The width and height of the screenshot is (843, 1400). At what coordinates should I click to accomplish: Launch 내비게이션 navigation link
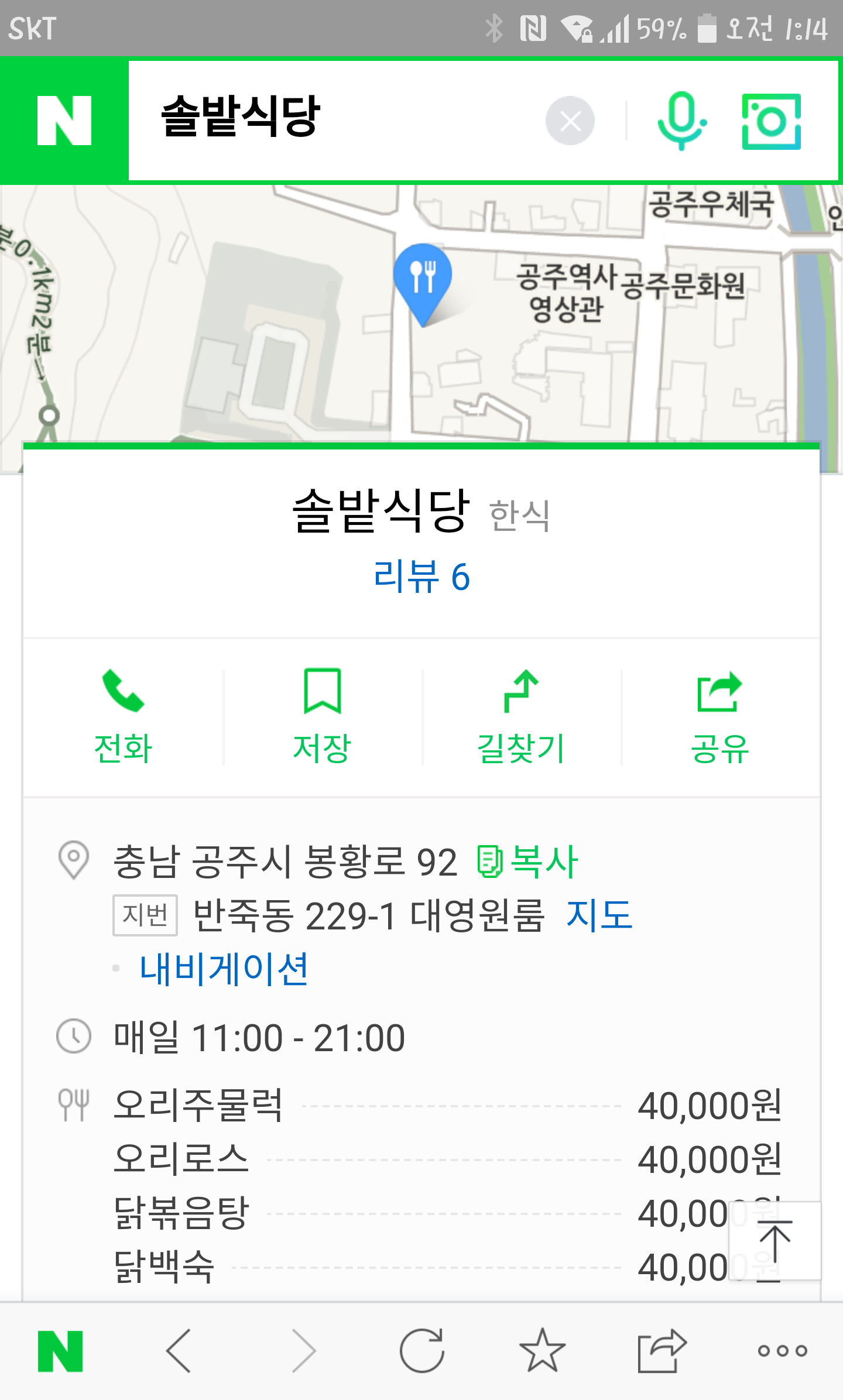tap(224, 969)
